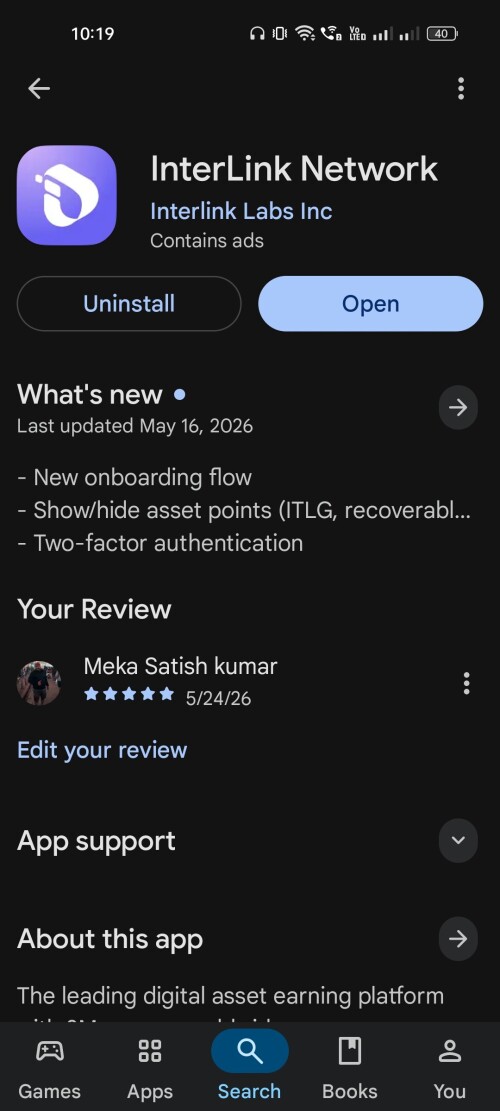Switch to the Games tab

[50, 1067]
